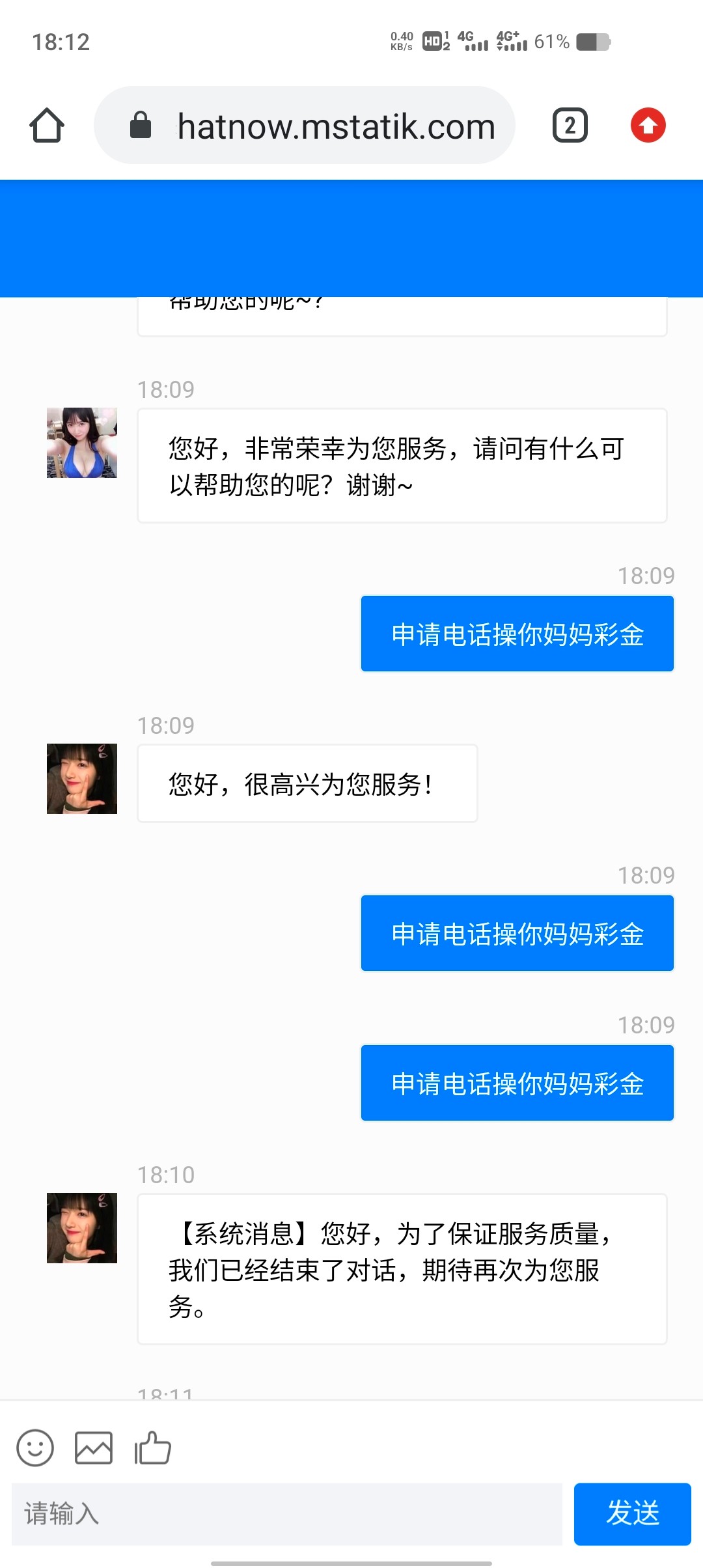Tap the thumbs-up rating icon

click(x=152, y=1448)
